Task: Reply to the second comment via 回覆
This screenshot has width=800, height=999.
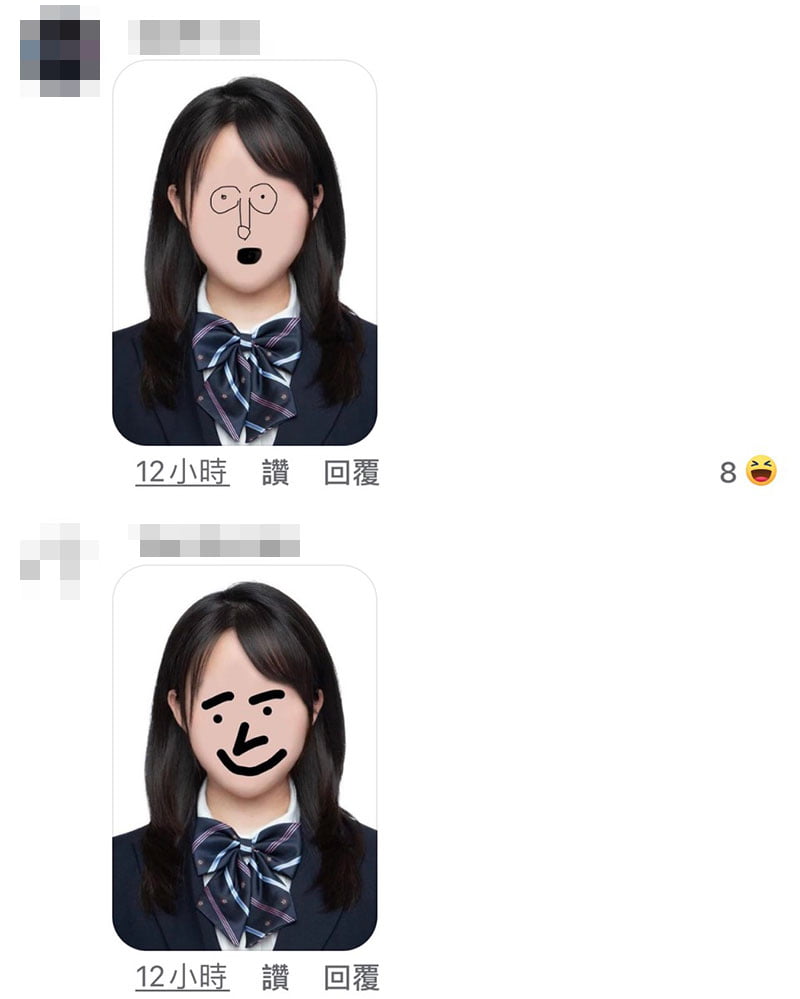Action: [352, 977]
